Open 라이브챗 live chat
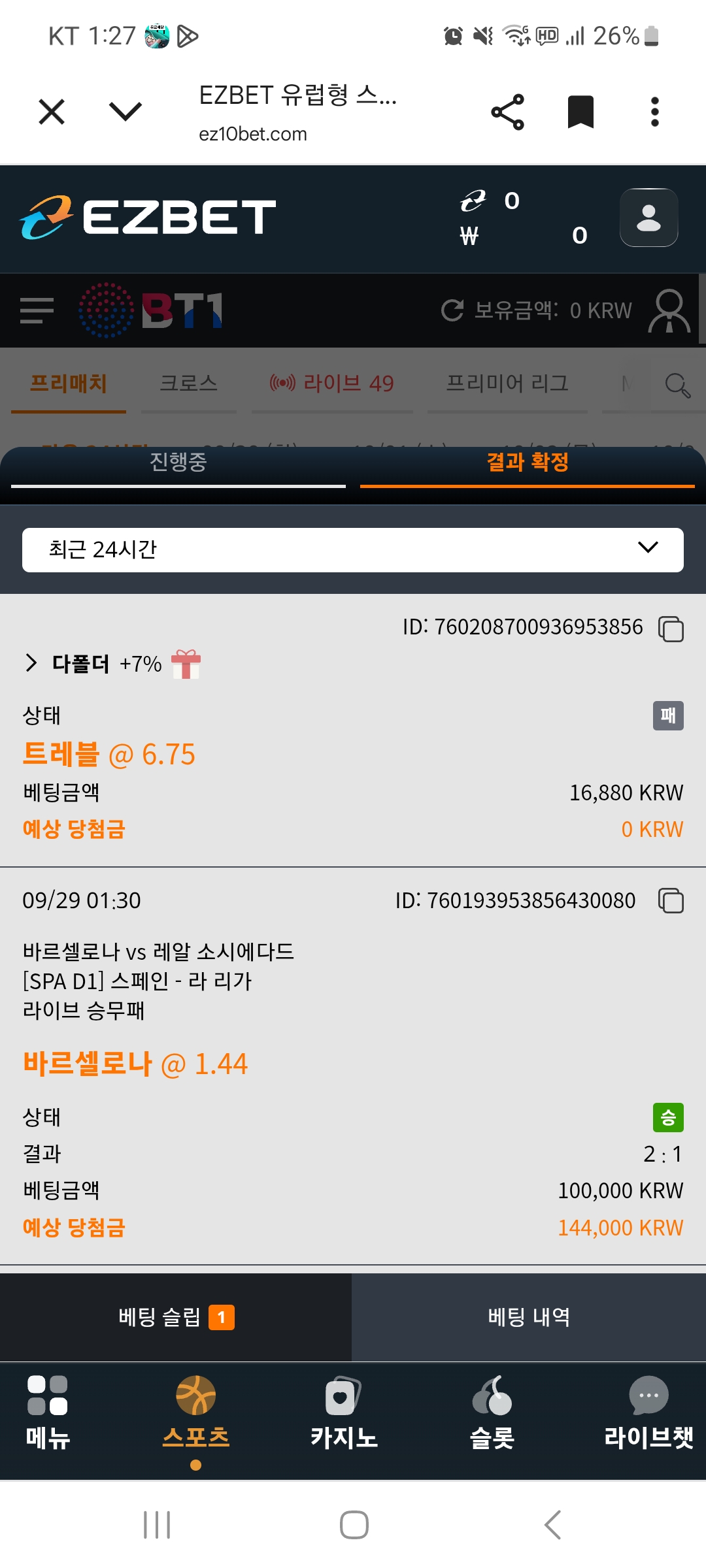 [648, 1413]
